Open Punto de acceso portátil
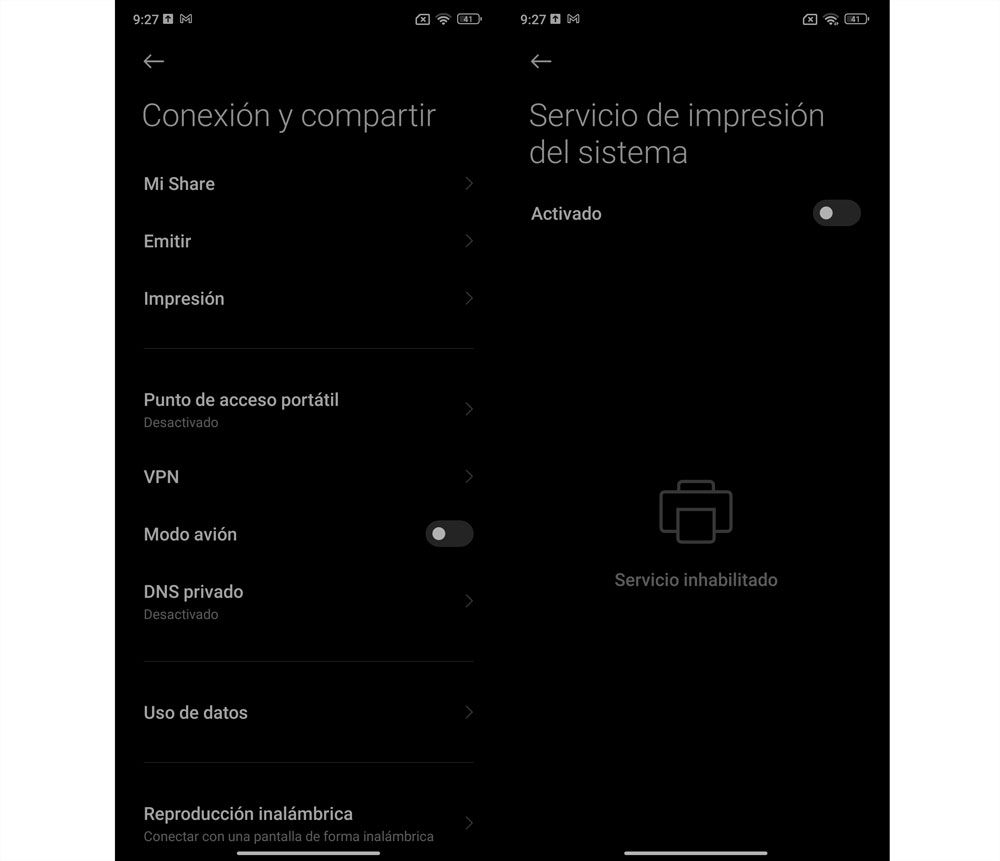 point(308,409)
